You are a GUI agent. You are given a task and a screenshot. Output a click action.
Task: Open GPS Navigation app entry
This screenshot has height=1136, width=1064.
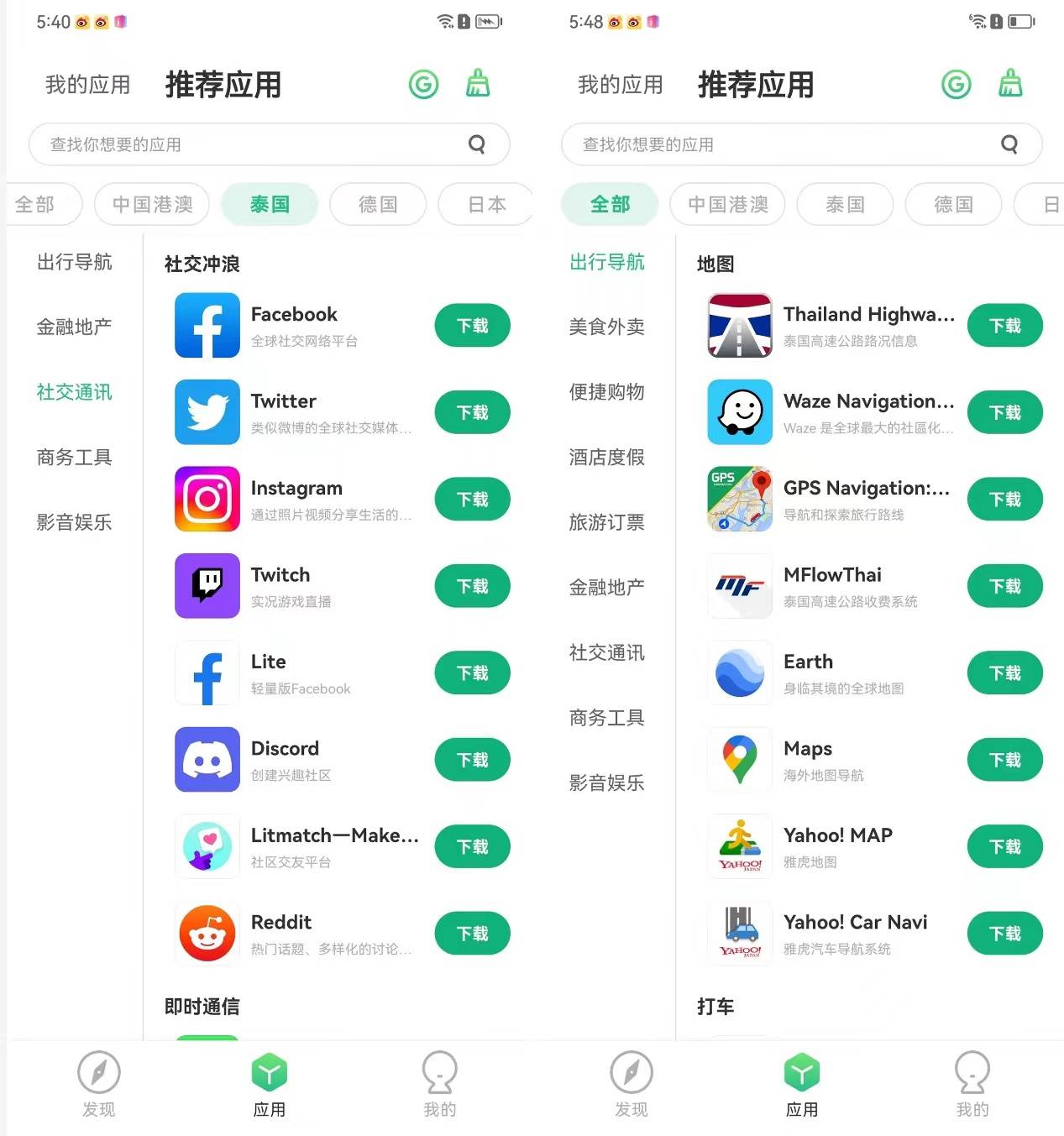coord(865,499)
